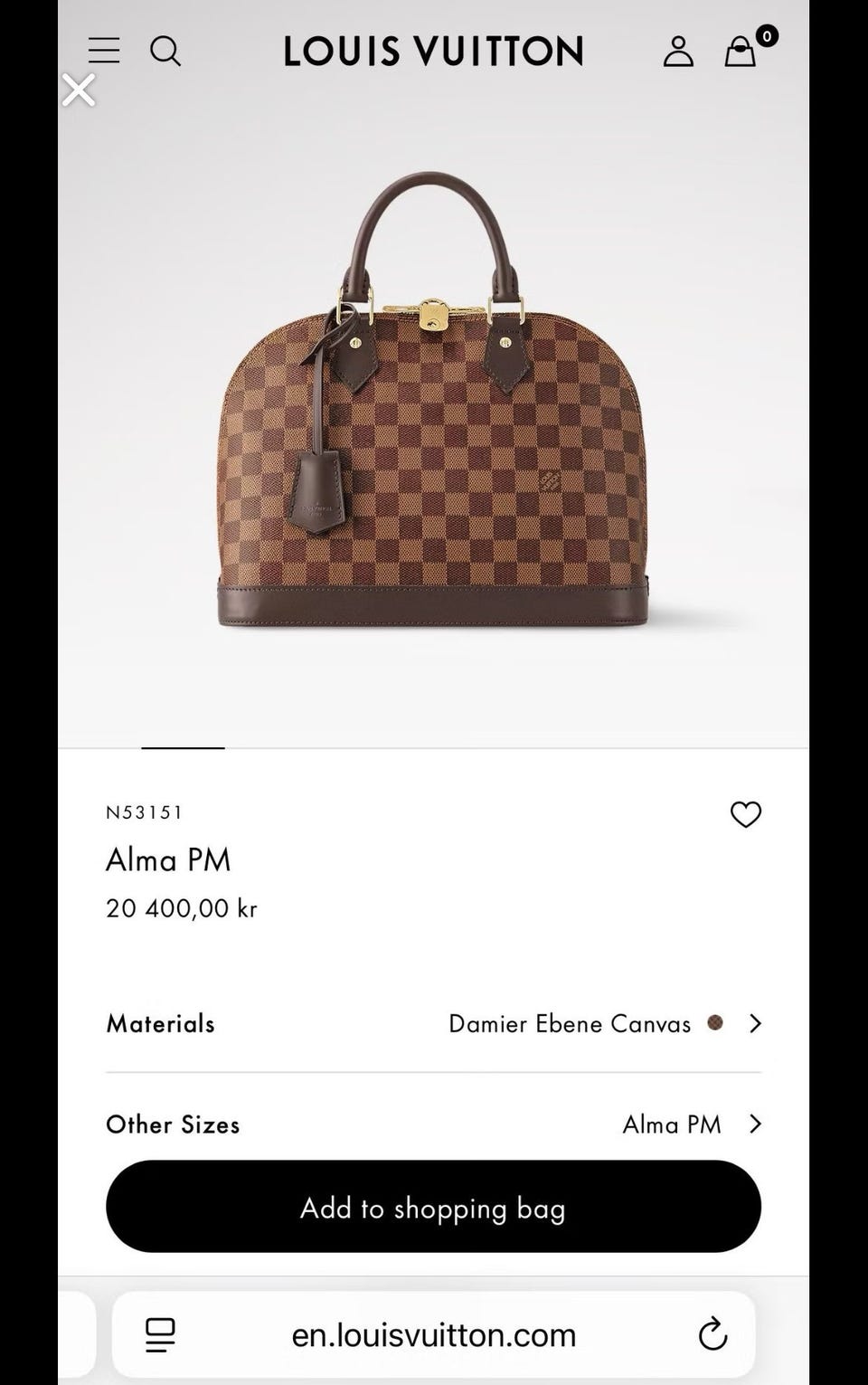Open the hamburger menu
This screenshot has height=1385, width=868.
pos(104,51)
